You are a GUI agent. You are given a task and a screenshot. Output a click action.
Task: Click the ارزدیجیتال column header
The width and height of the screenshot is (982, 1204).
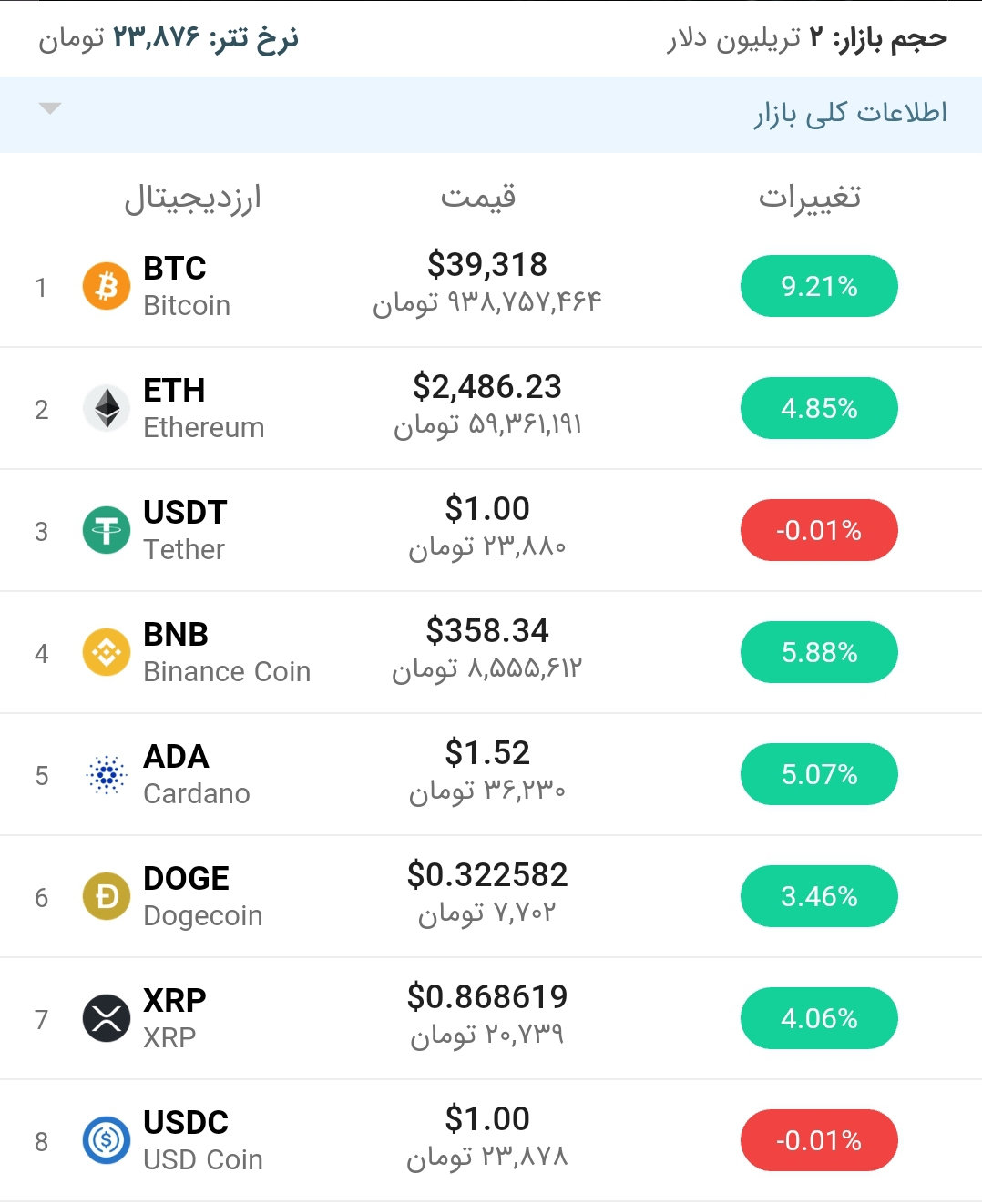(194, 198)
